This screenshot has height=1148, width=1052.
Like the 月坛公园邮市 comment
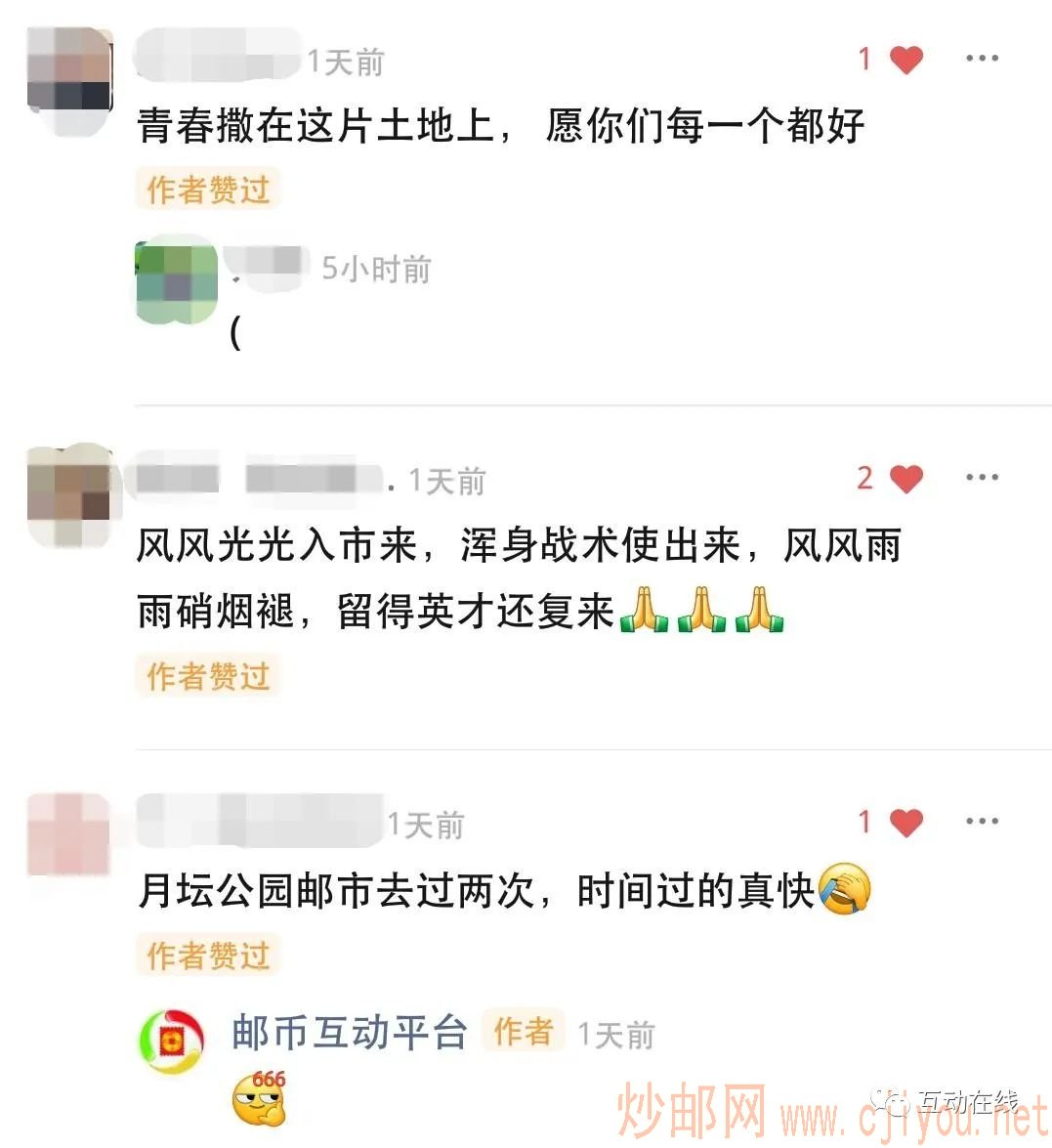[905, 823]
